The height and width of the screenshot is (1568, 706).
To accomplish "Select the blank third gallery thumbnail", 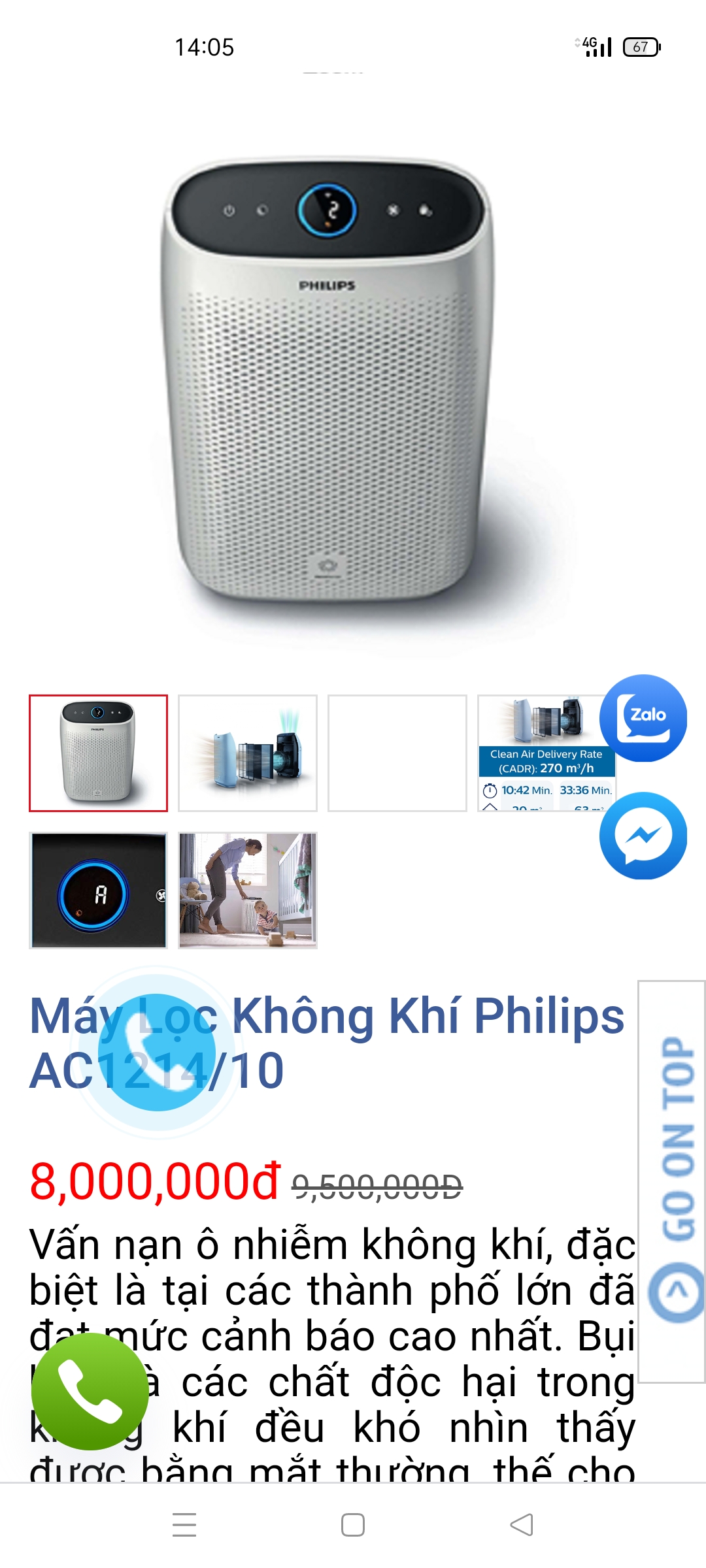I will [x=397, y=753].
